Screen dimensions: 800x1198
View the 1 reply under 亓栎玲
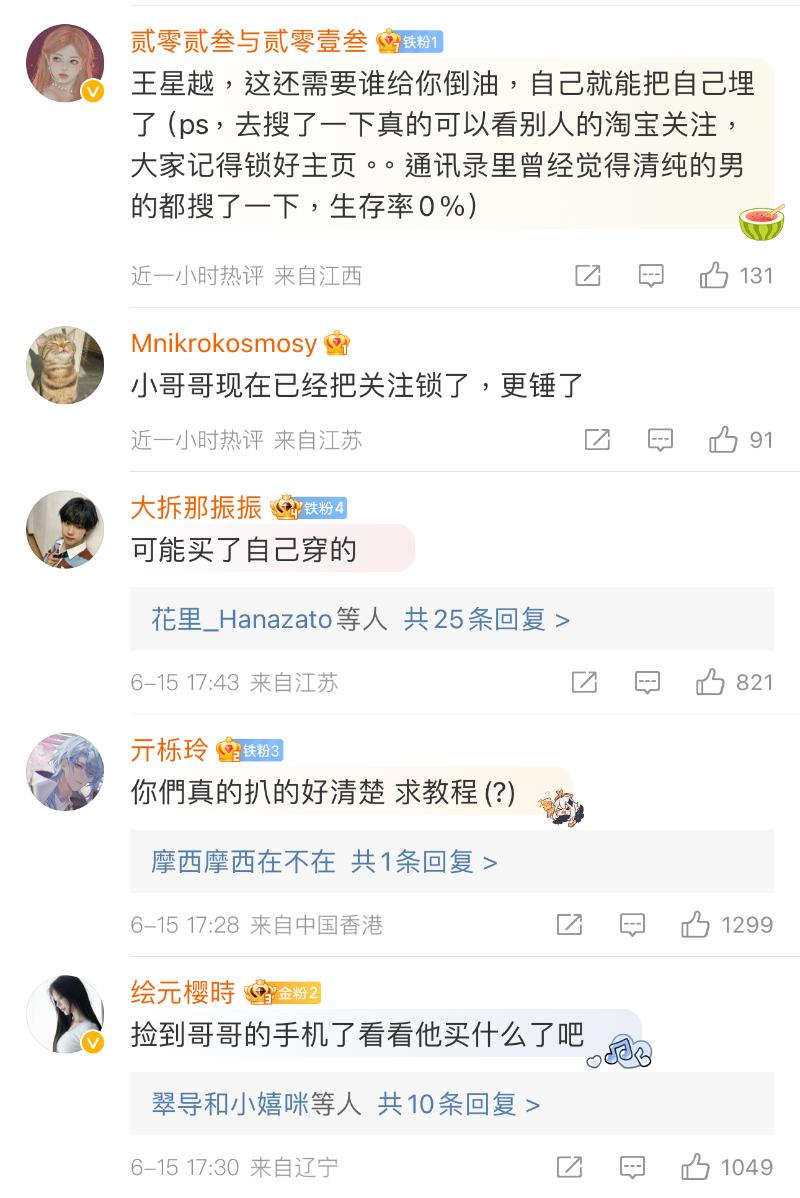(423, 862)
